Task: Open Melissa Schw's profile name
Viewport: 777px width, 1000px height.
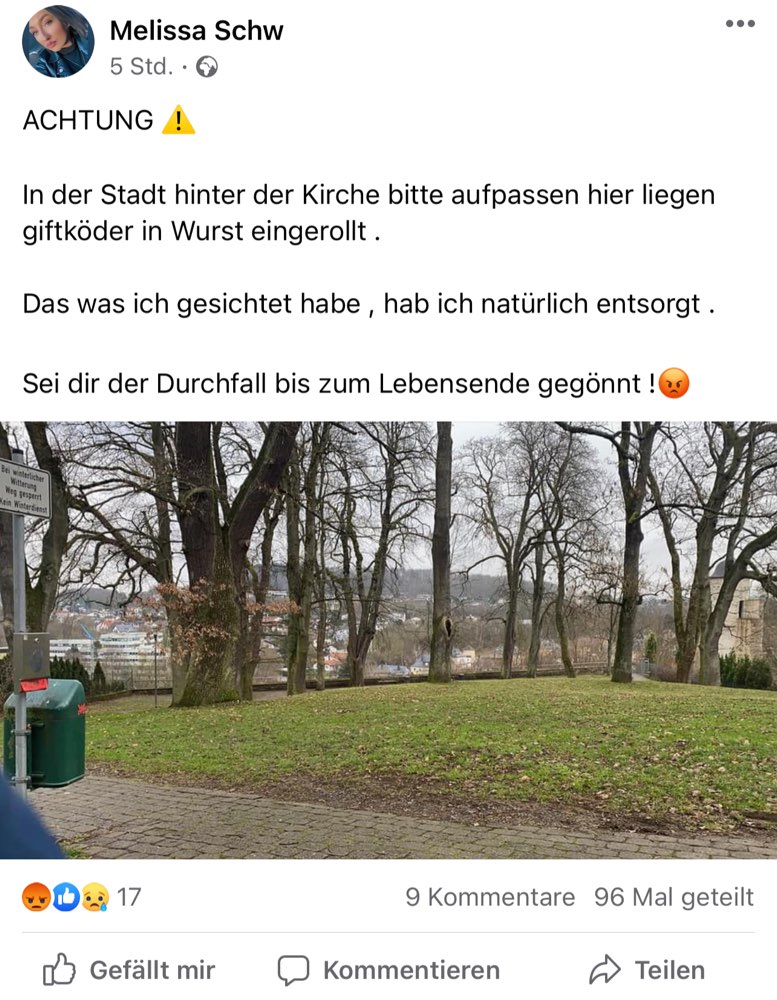Action: coord(198,30)
